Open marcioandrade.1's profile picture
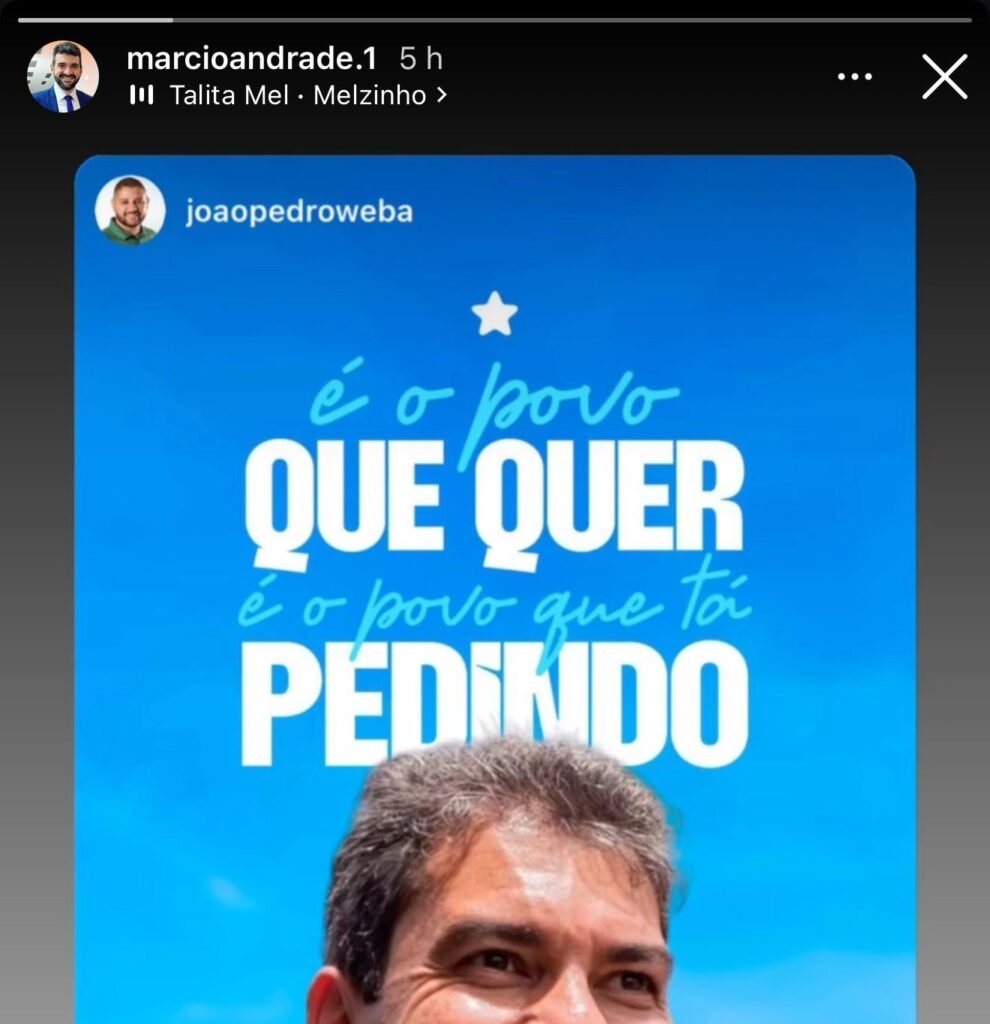The width and height of the screenshot is (990, 1024). click(x=63, y=77)
